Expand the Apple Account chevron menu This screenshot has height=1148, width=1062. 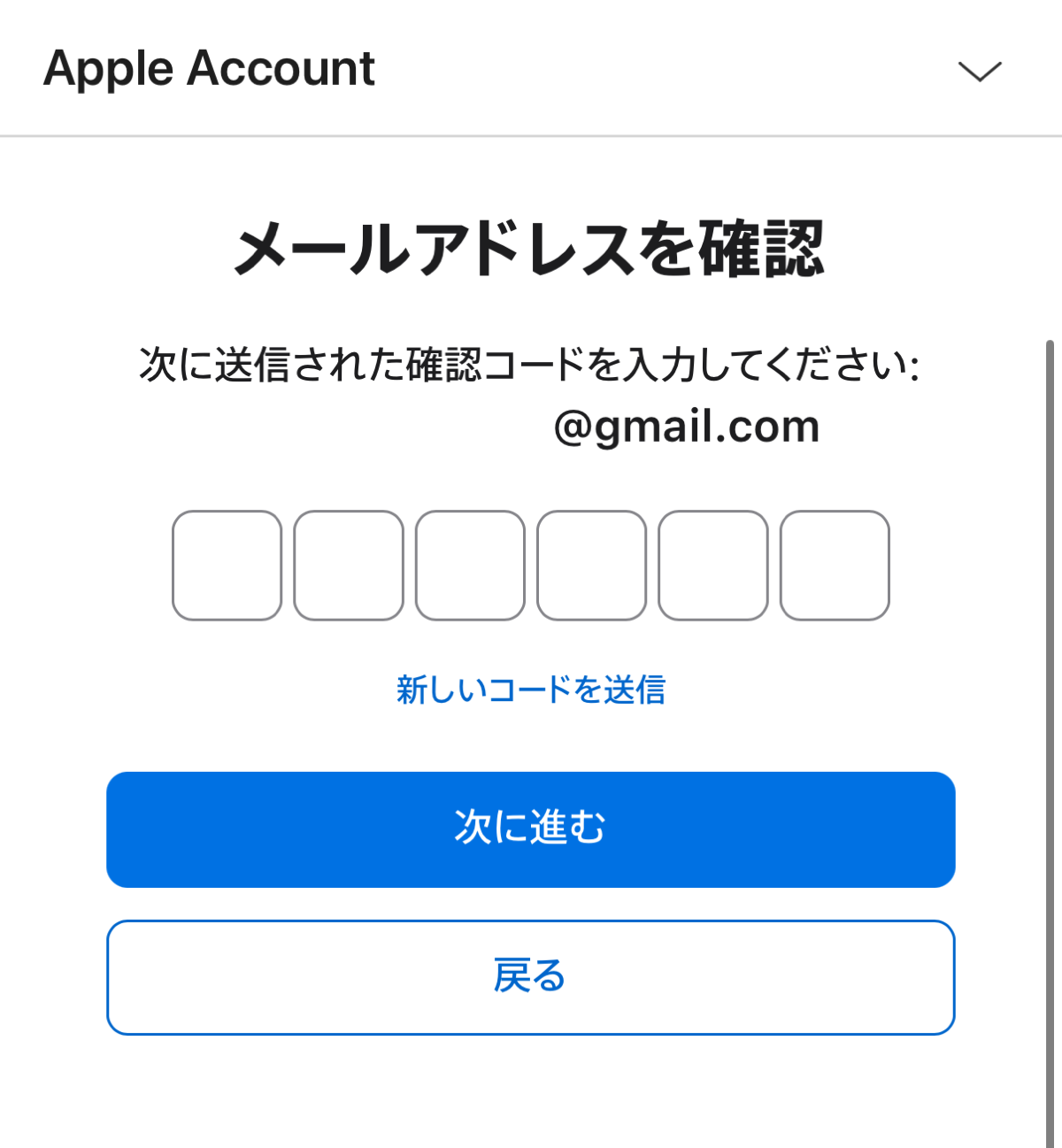pos(980,71)
